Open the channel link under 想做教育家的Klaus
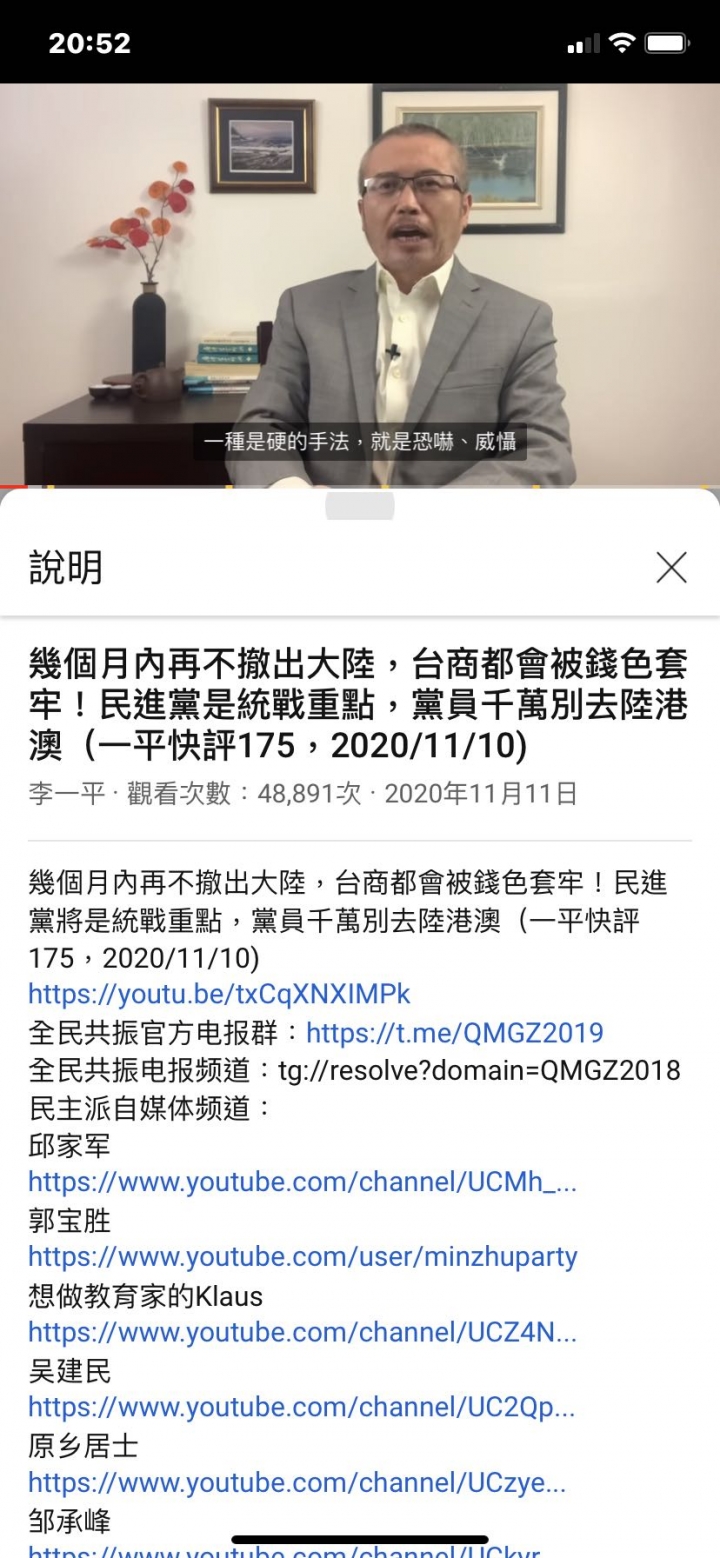The width and height of the screenshot is (720, 1558). pos(302,1332)
